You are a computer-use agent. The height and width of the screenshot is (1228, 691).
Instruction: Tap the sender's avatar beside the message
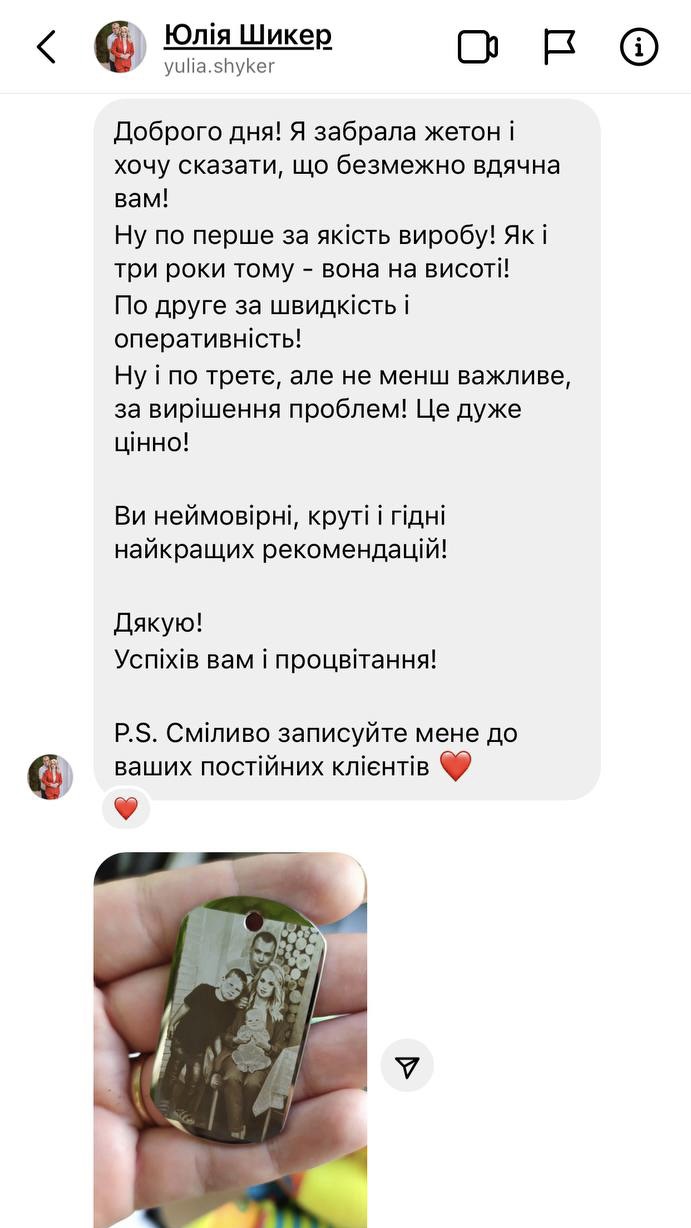(50, 777)
